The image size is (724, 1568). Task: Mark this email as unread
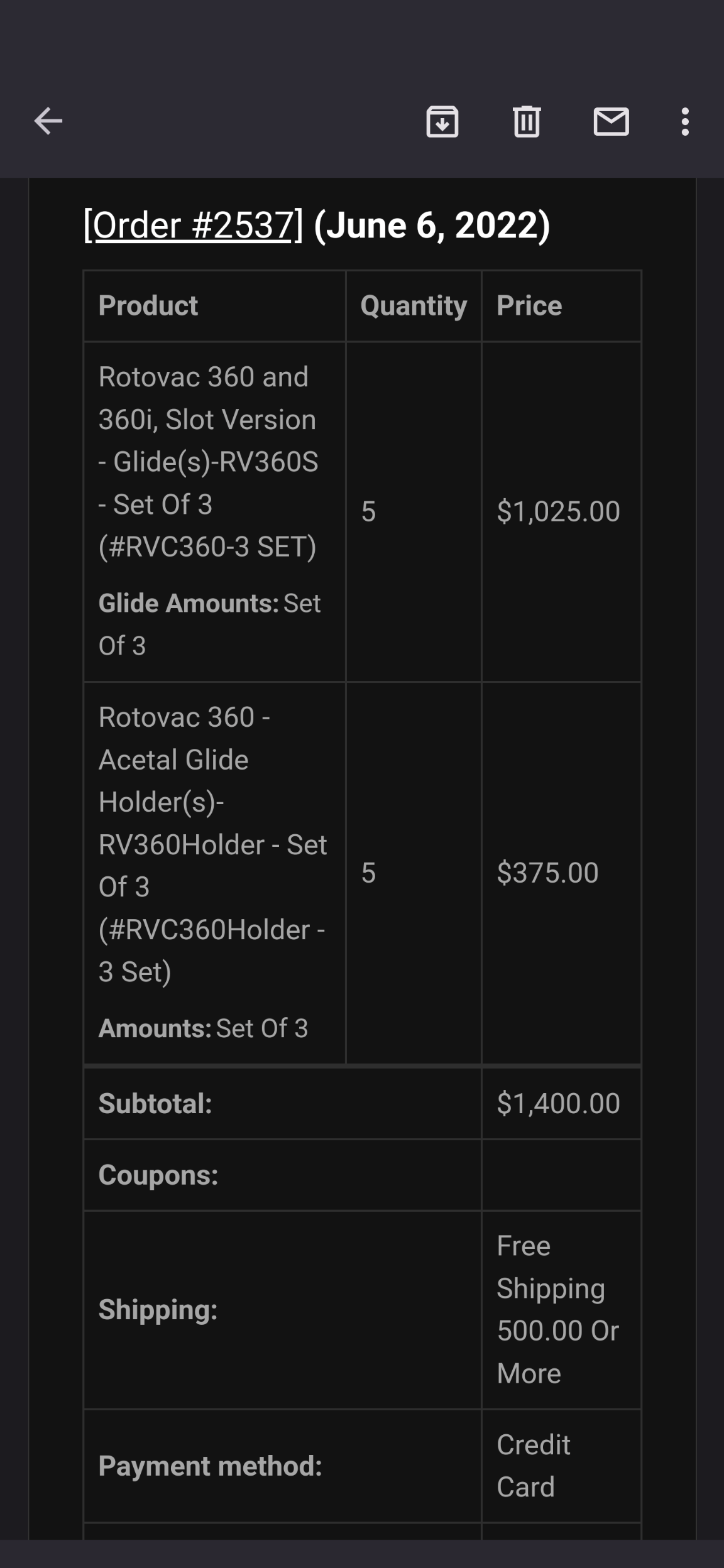[611, 121]
